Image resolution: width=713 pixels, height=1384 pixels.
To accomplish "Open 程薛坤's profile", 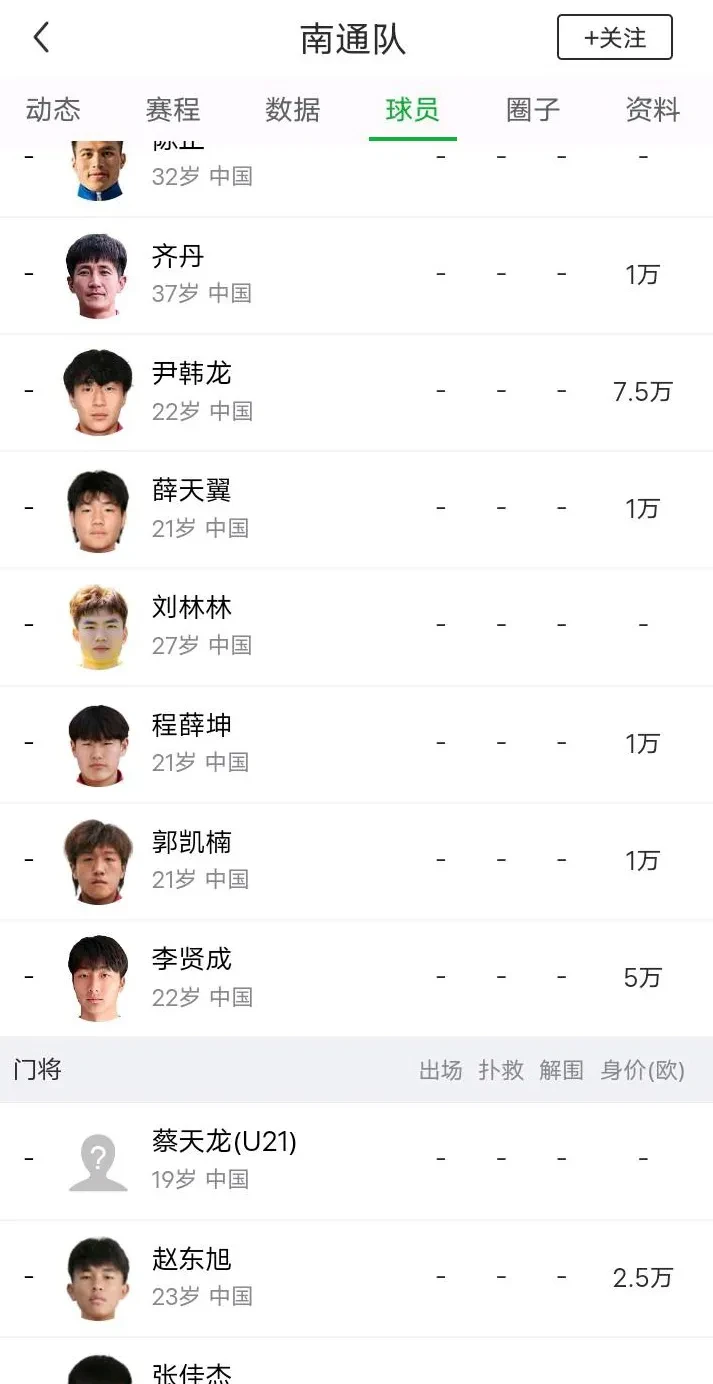I will tap(191, 742).
